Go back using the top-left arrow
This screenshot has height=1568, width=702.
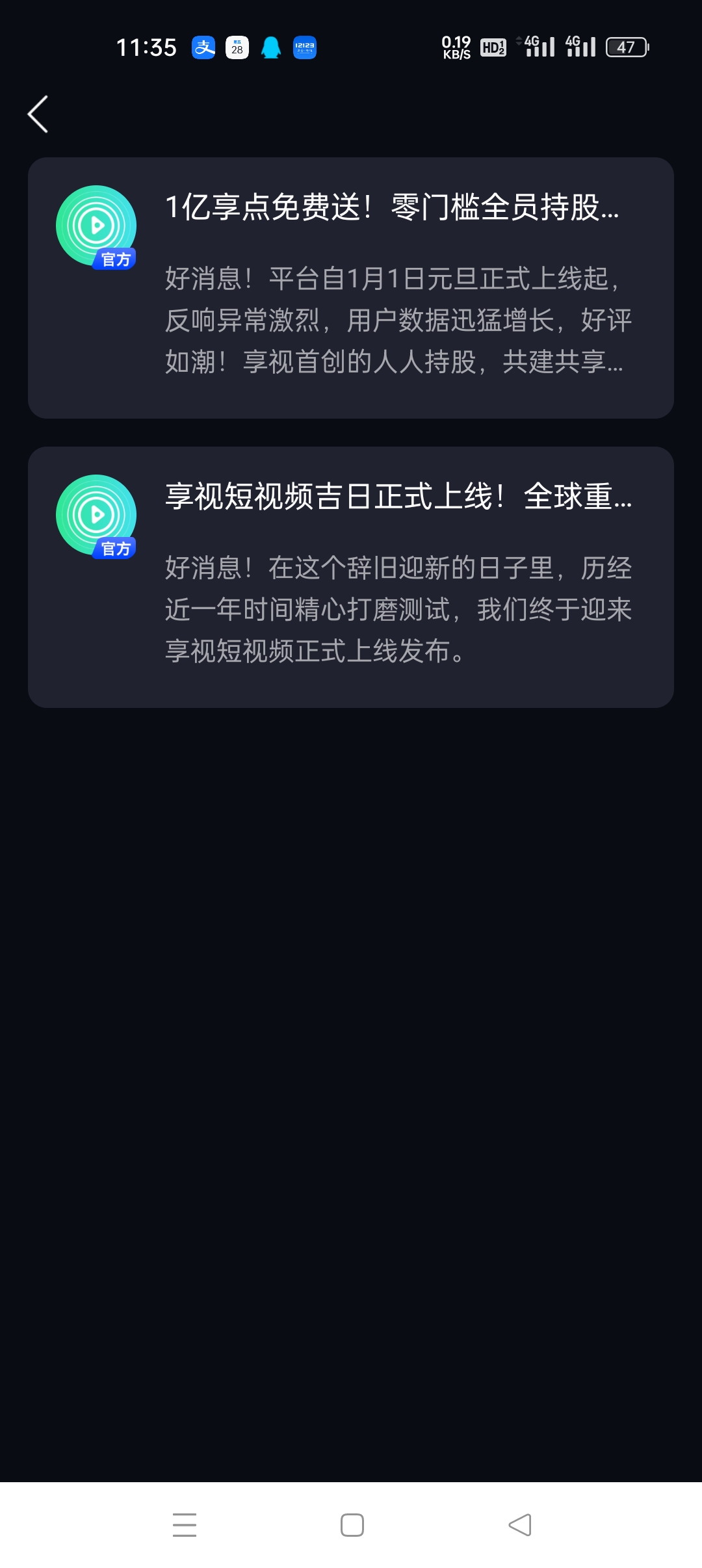pos(38,114)
